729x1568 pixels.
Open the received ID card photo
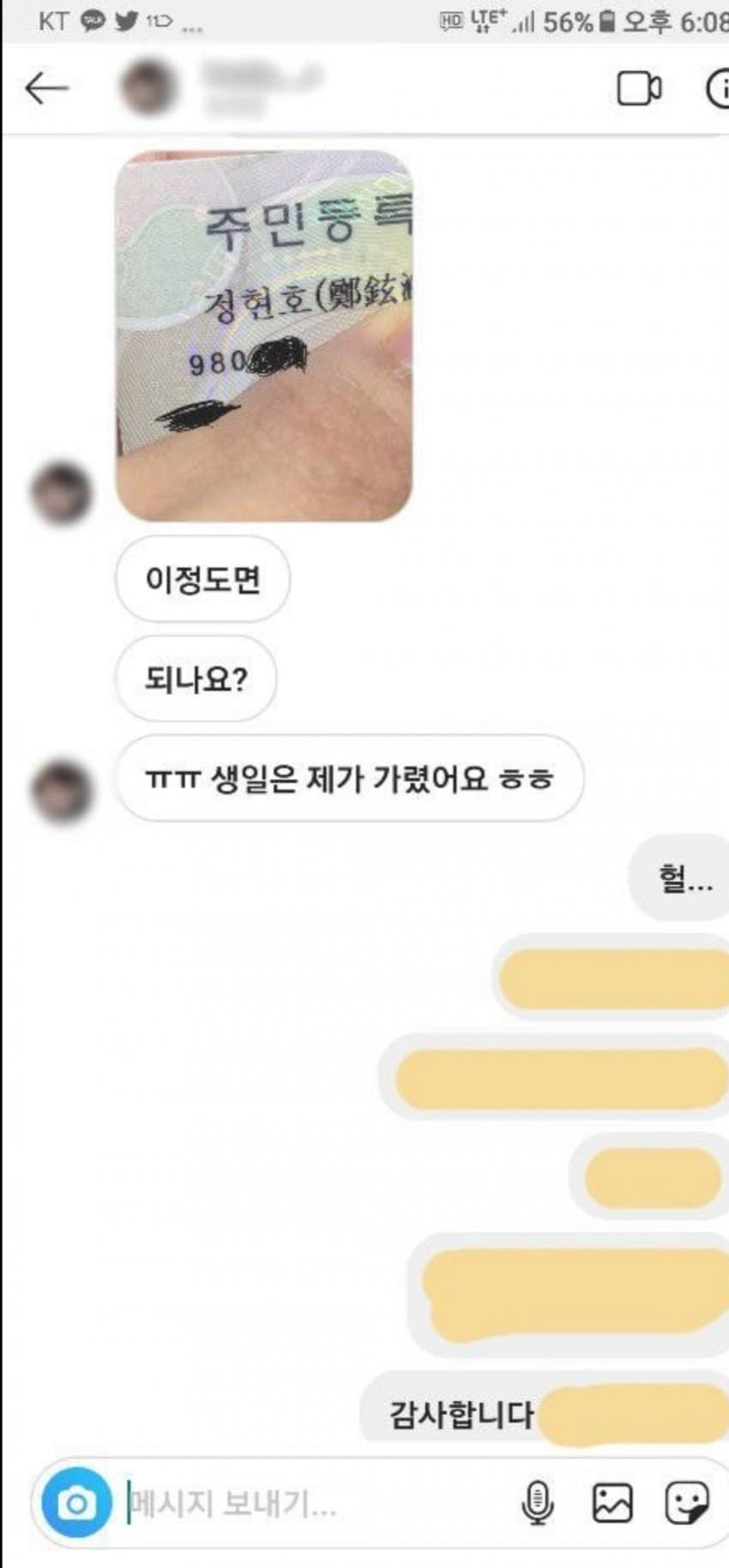point(263,335)
